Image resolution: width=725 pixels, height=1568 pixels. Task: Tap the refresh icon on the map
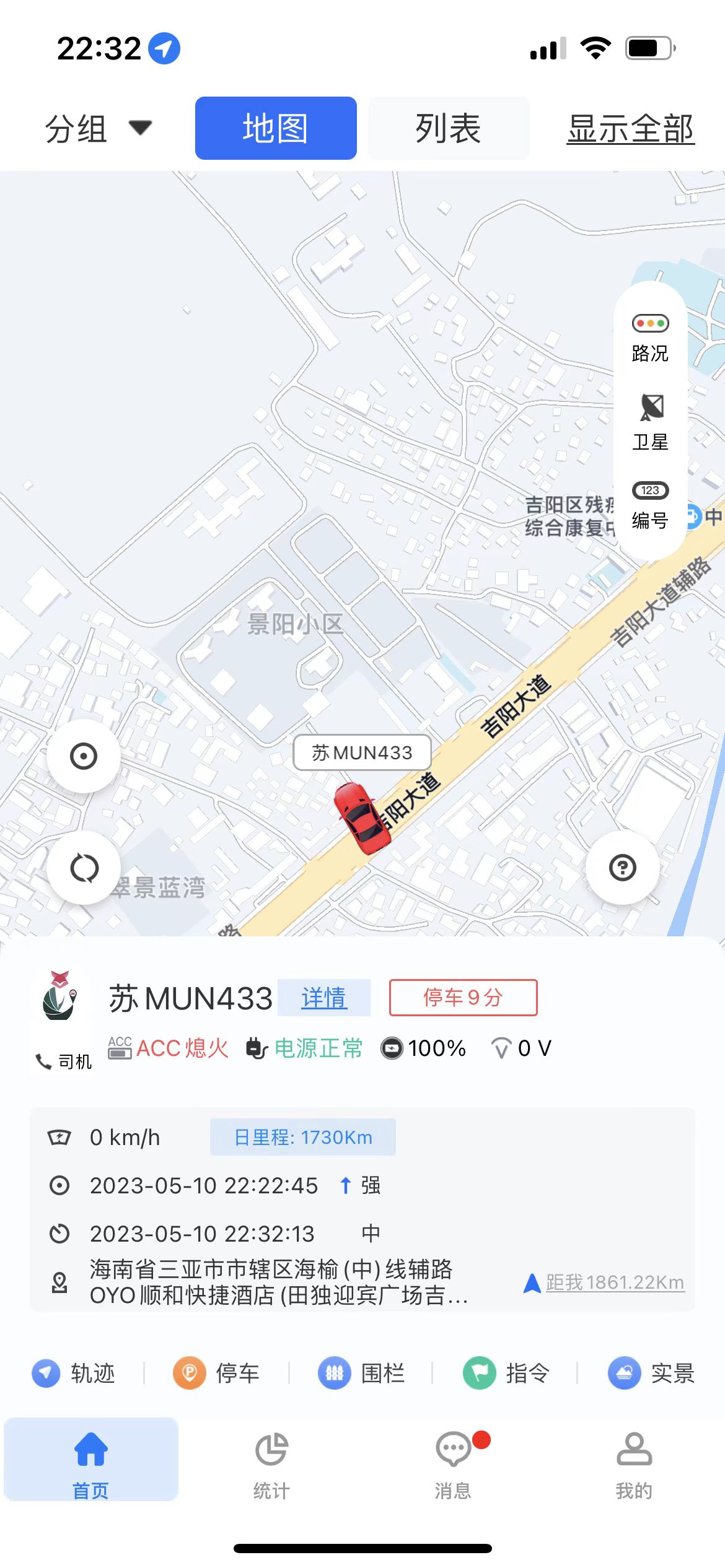click(x=84, y=867)
